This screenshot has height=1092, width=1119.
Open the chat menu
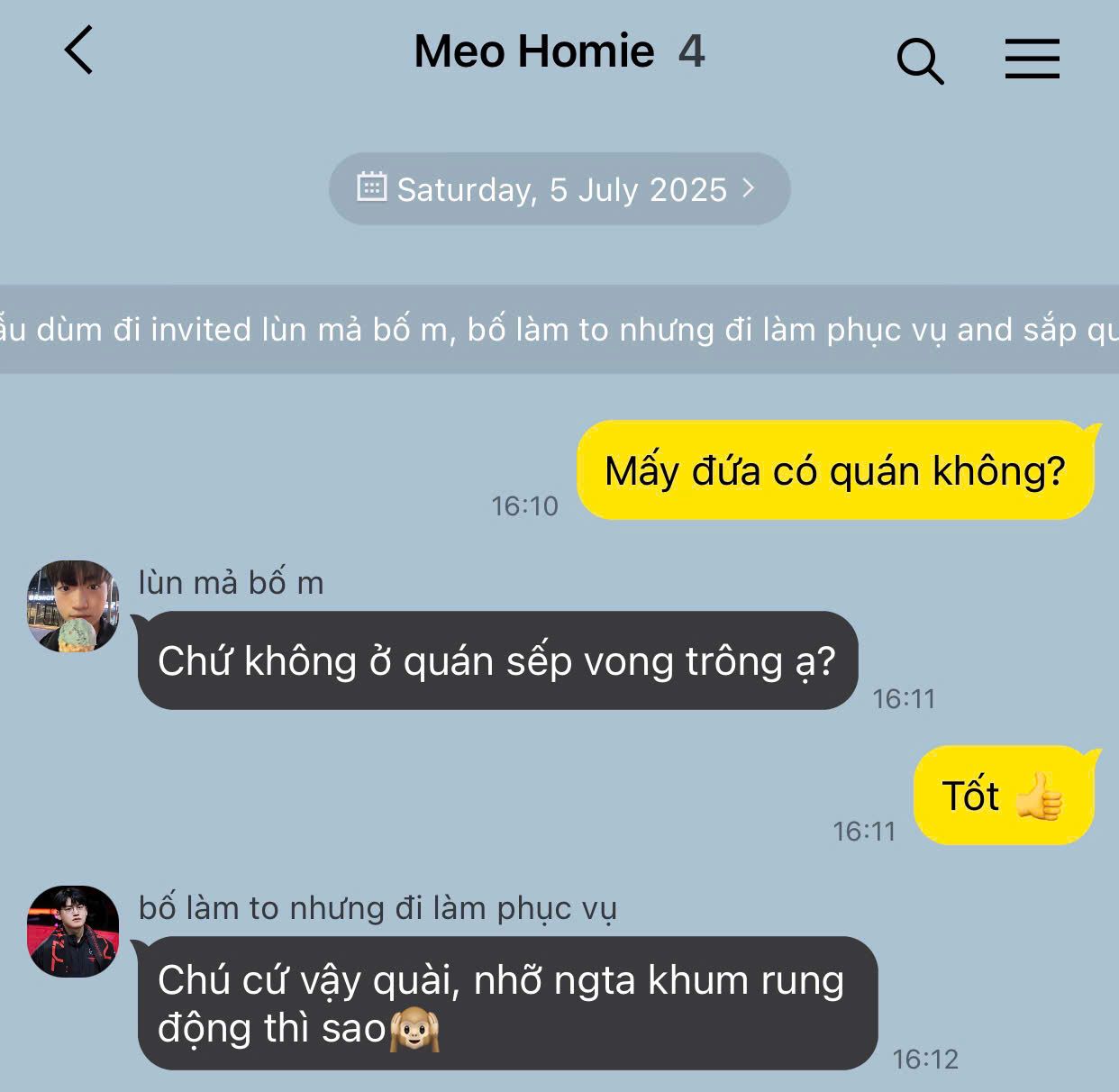1032,59
